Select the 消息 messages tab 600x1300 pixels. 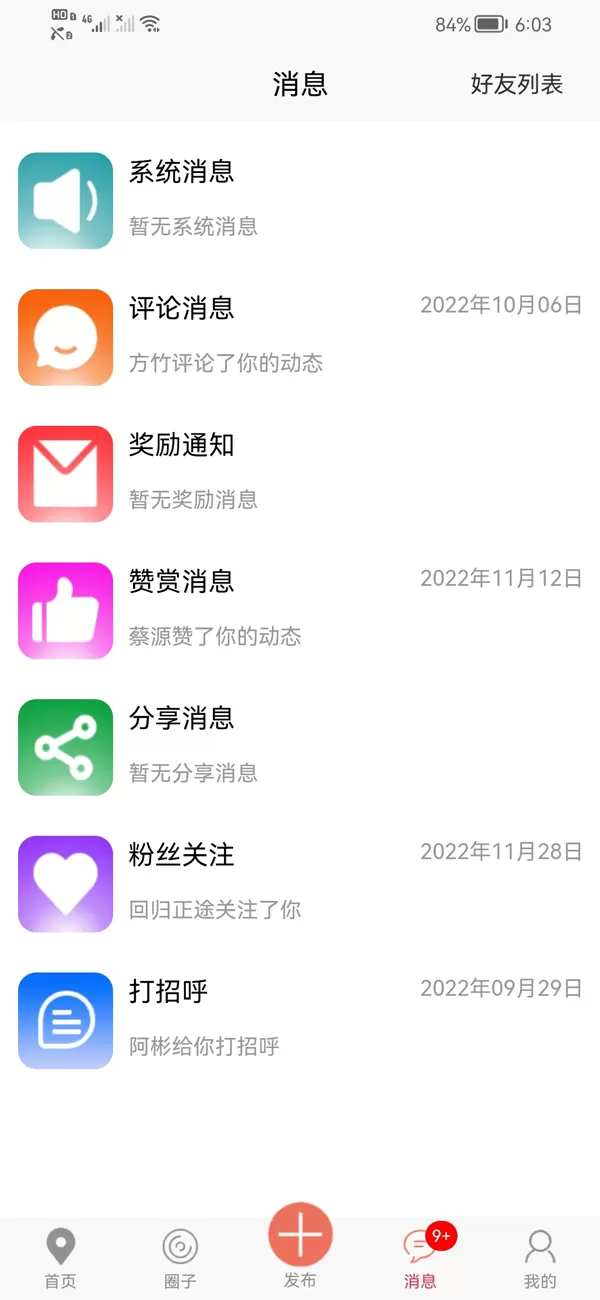pos(420,1259)
